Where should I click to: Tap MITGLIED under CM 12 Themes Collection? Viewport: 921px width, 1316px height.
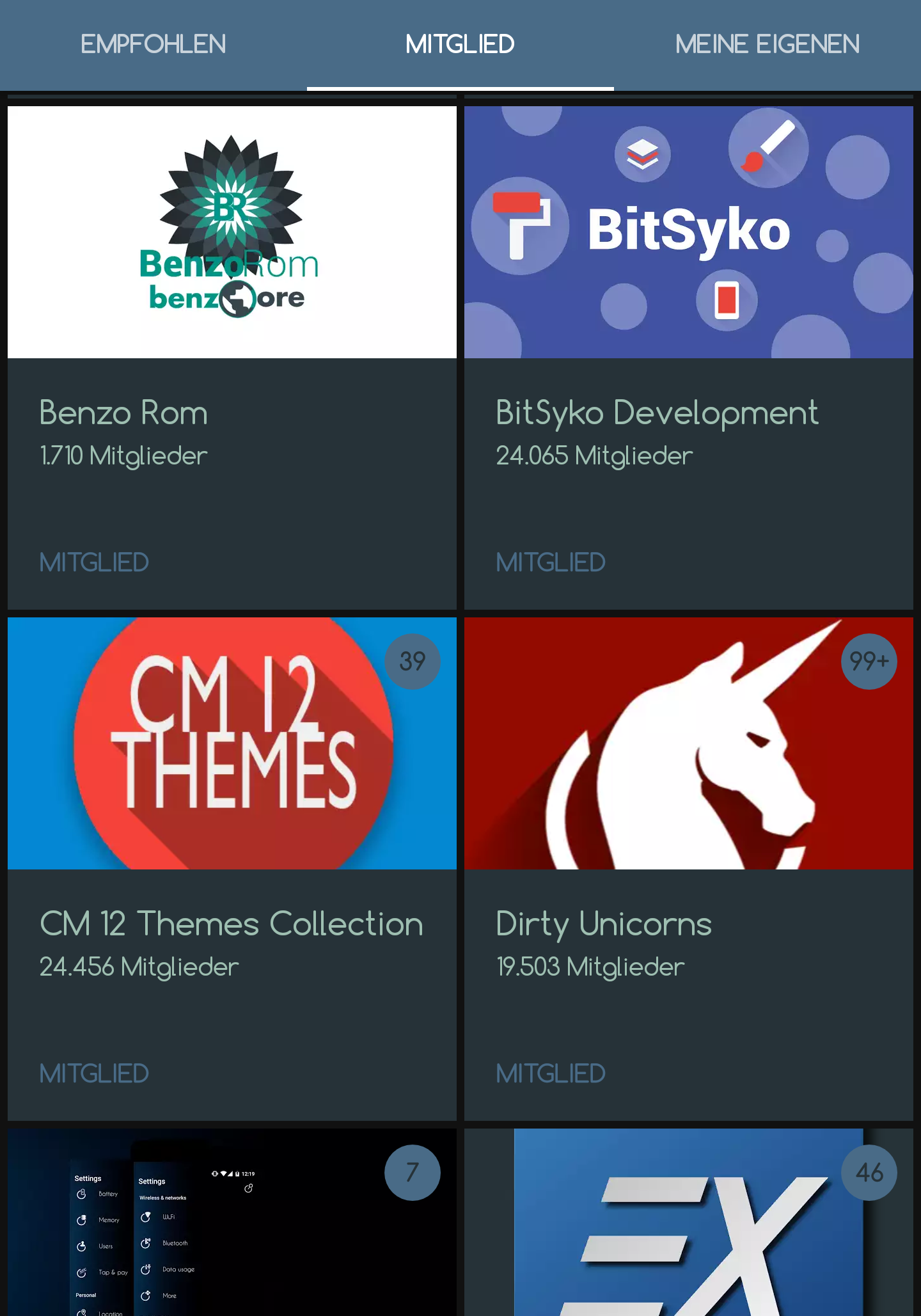click(x=94, y=1074)
